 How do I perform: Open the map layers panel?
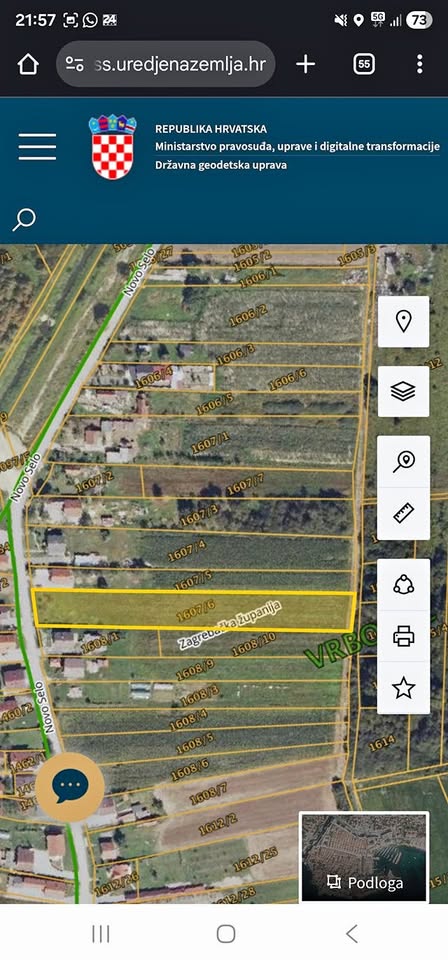coord(403,391)
